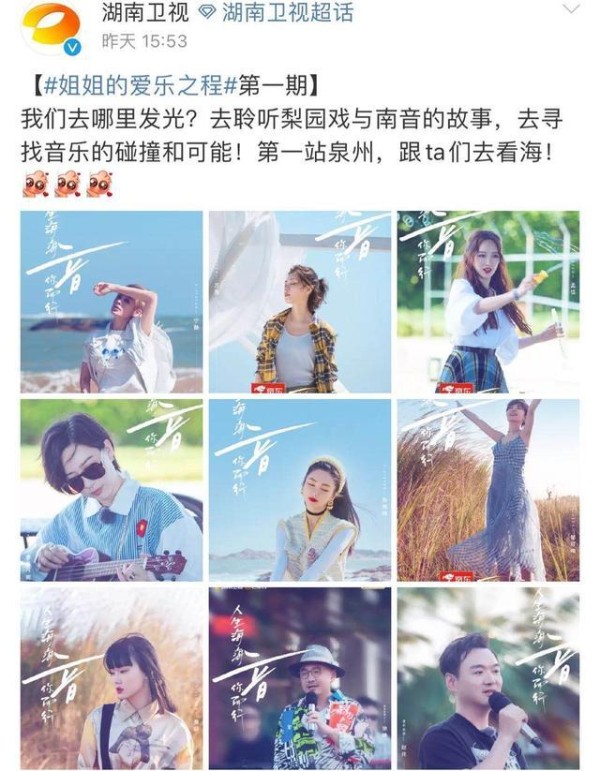Open the 湖南卫视 account name
The height and width of the screenshot is (771, 600).
(142, 13)
